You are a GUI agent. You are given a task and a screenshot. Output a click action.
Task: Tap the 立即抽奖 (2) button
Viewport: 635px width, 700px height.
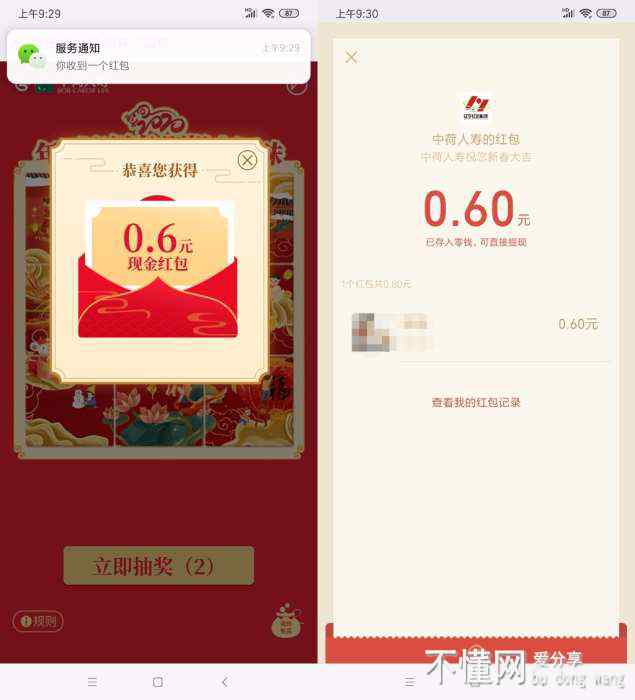(x=158, y=566)
